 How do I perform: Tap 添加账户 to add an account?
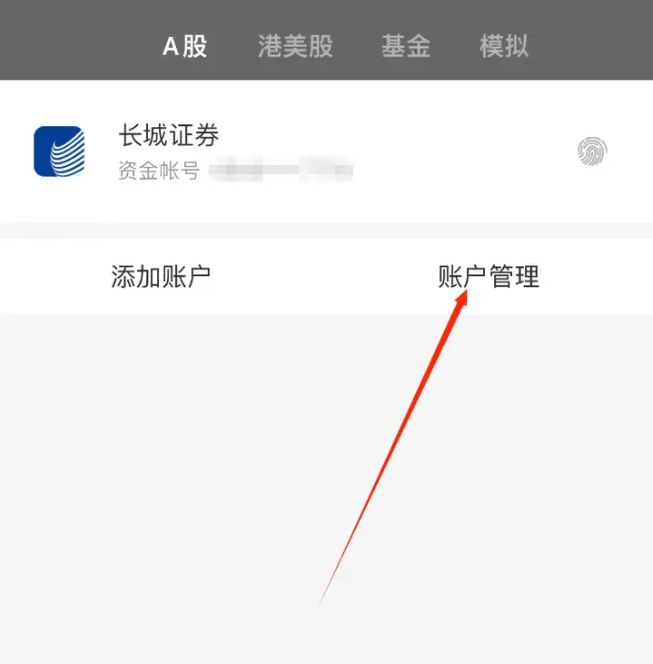161,277
